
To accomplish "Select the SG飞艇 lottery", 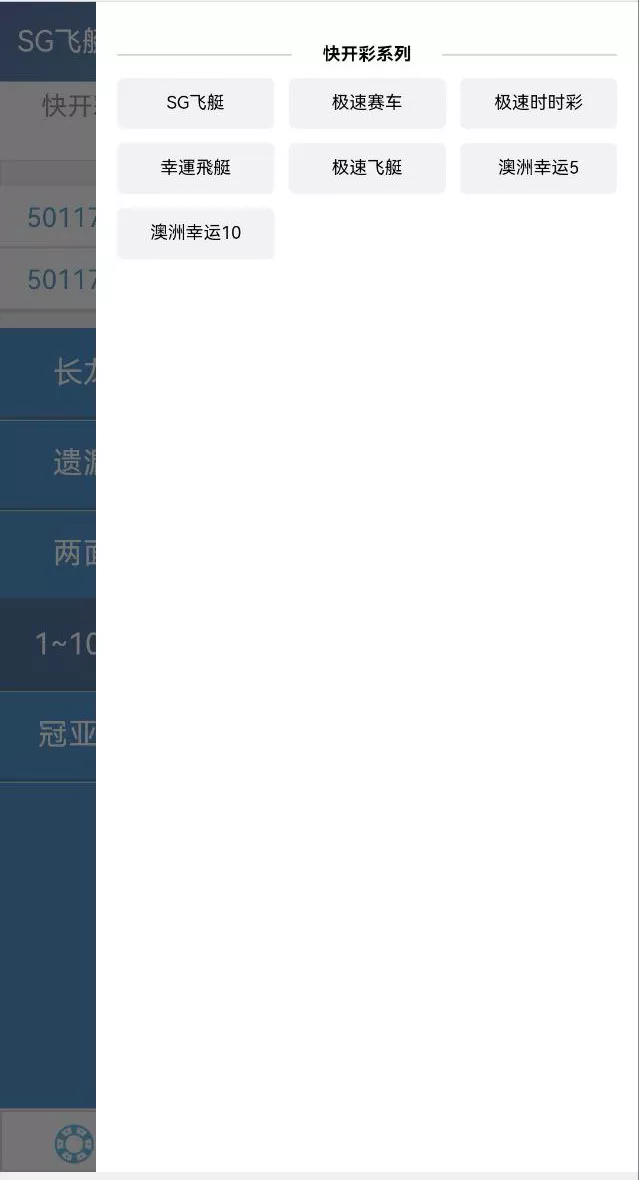I will tap(195, 103).
